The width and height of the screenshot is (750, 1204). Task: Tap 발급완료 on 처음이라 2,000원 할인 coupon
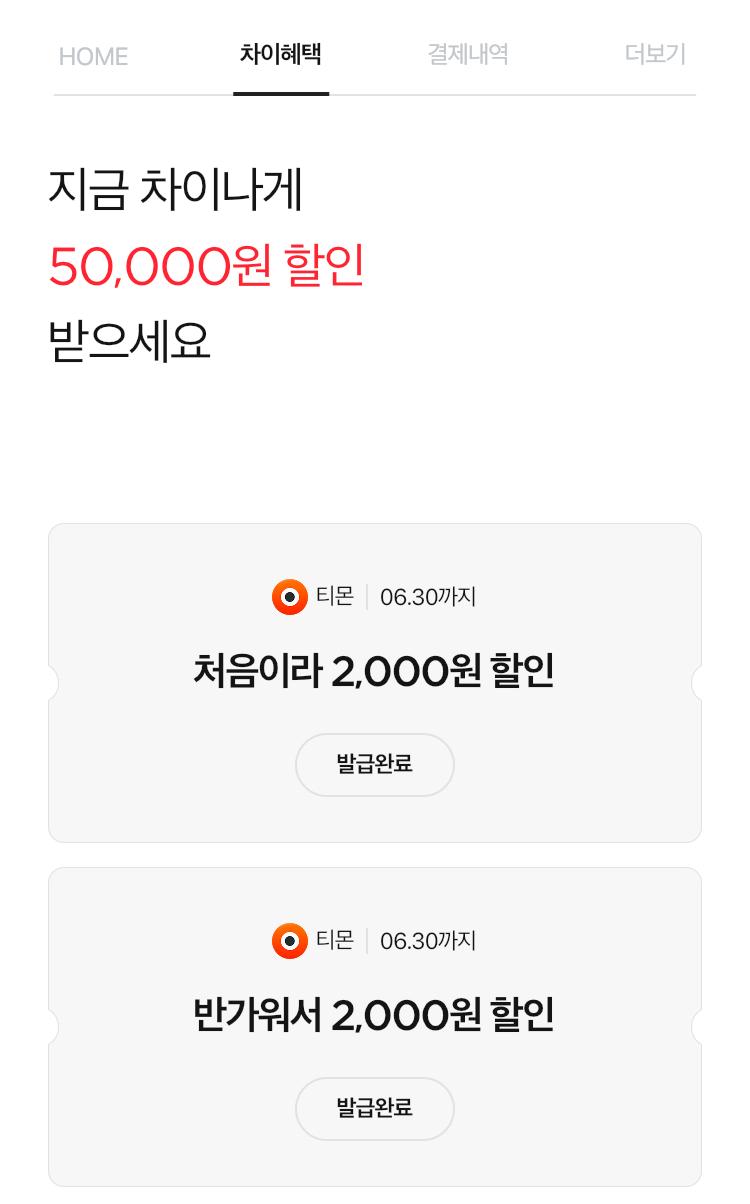coord(374,765)
